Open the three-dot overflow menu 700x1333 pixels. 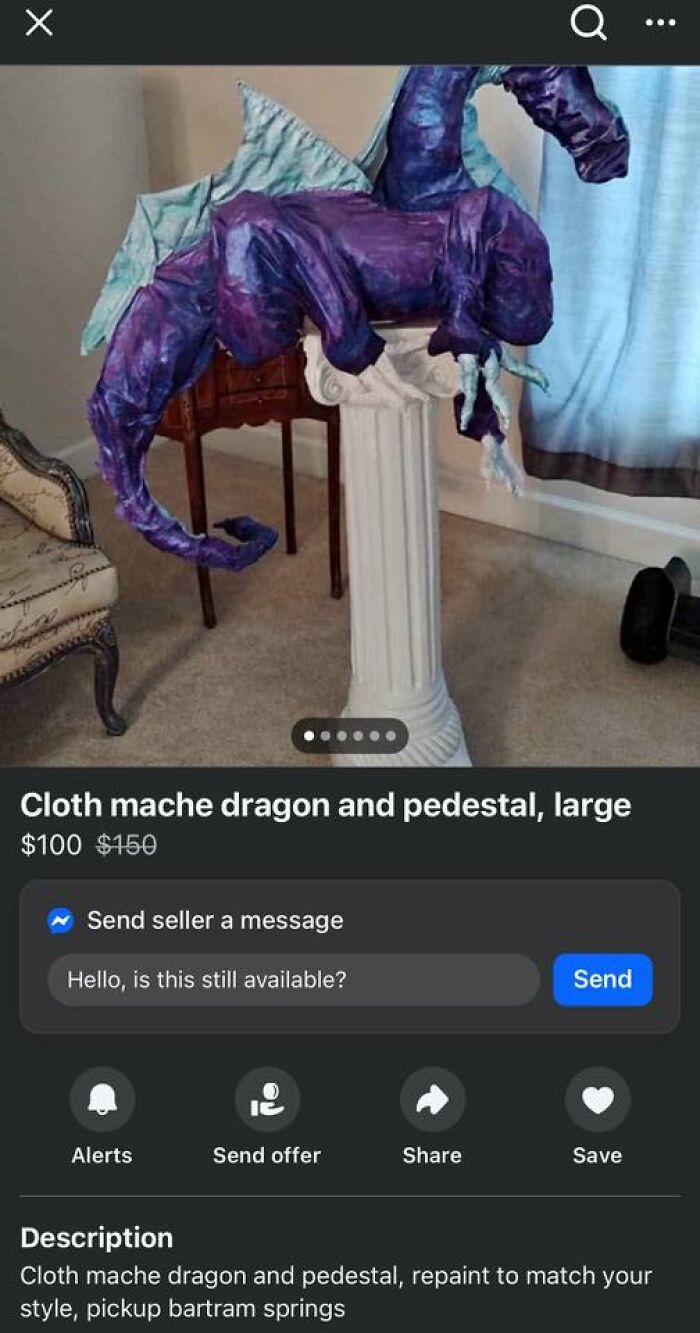(660, 24)
